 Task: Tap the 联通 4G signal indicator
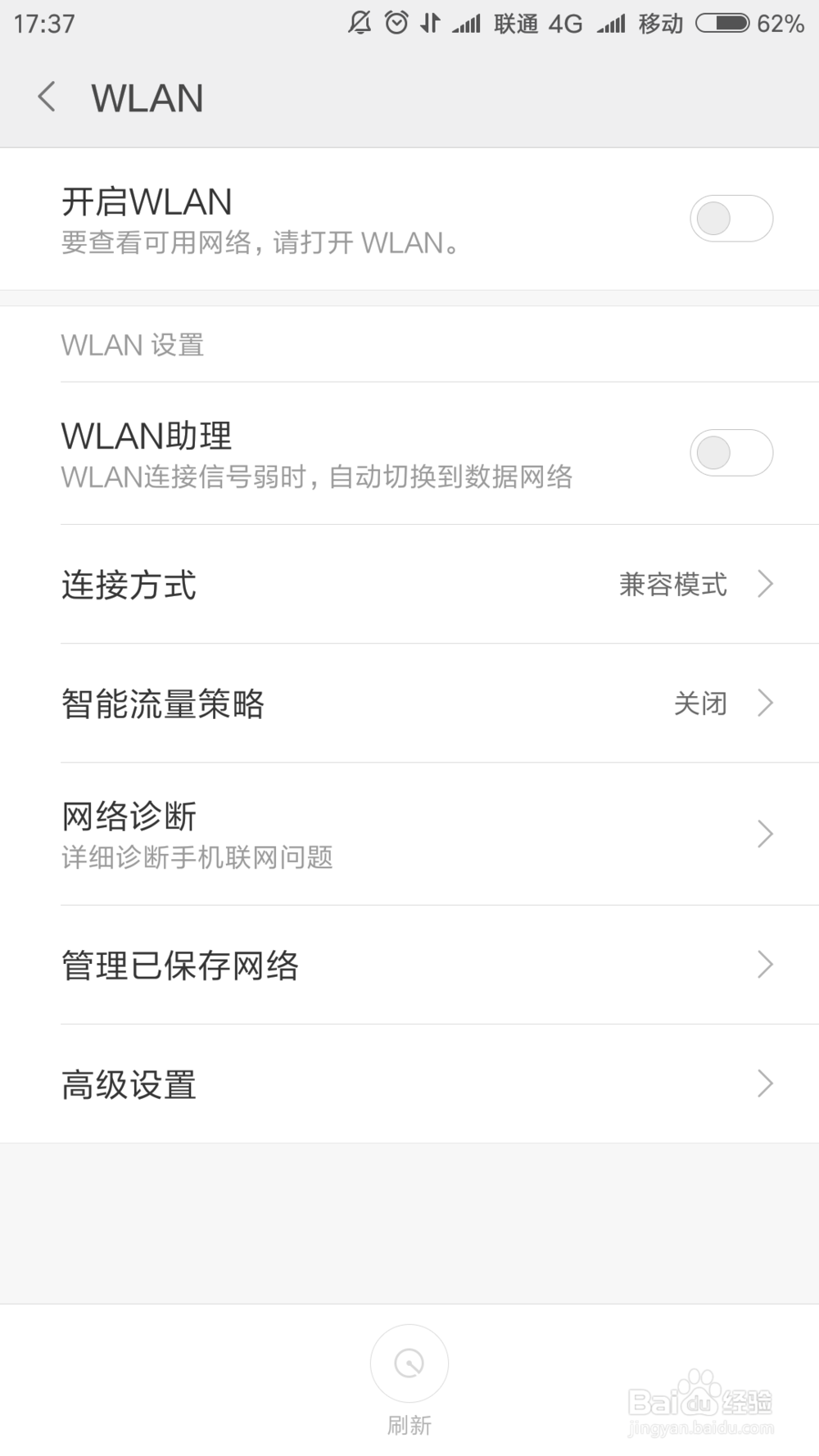point(516,23)
